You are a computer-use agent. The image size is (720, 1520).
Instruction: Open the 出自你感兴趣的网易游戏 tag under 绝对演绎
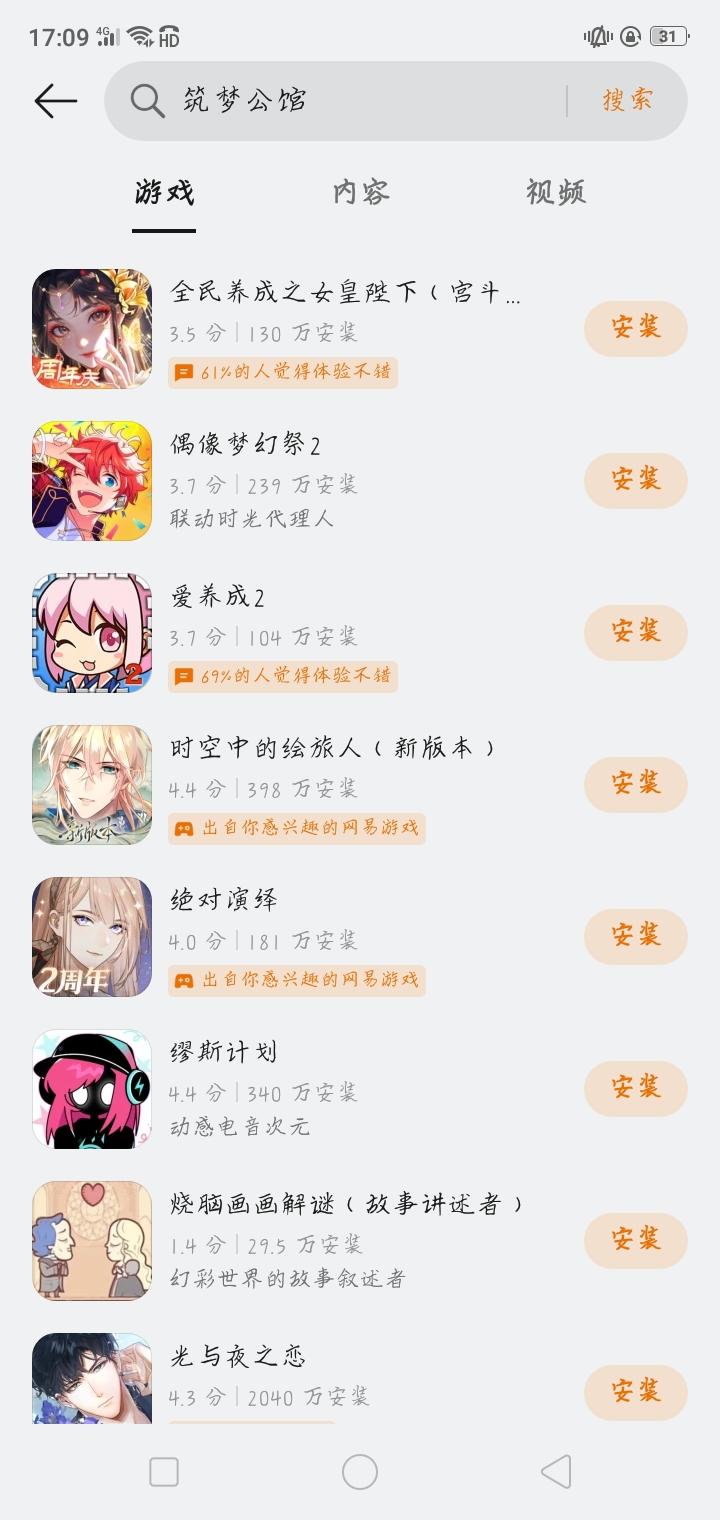click(295, 981)
